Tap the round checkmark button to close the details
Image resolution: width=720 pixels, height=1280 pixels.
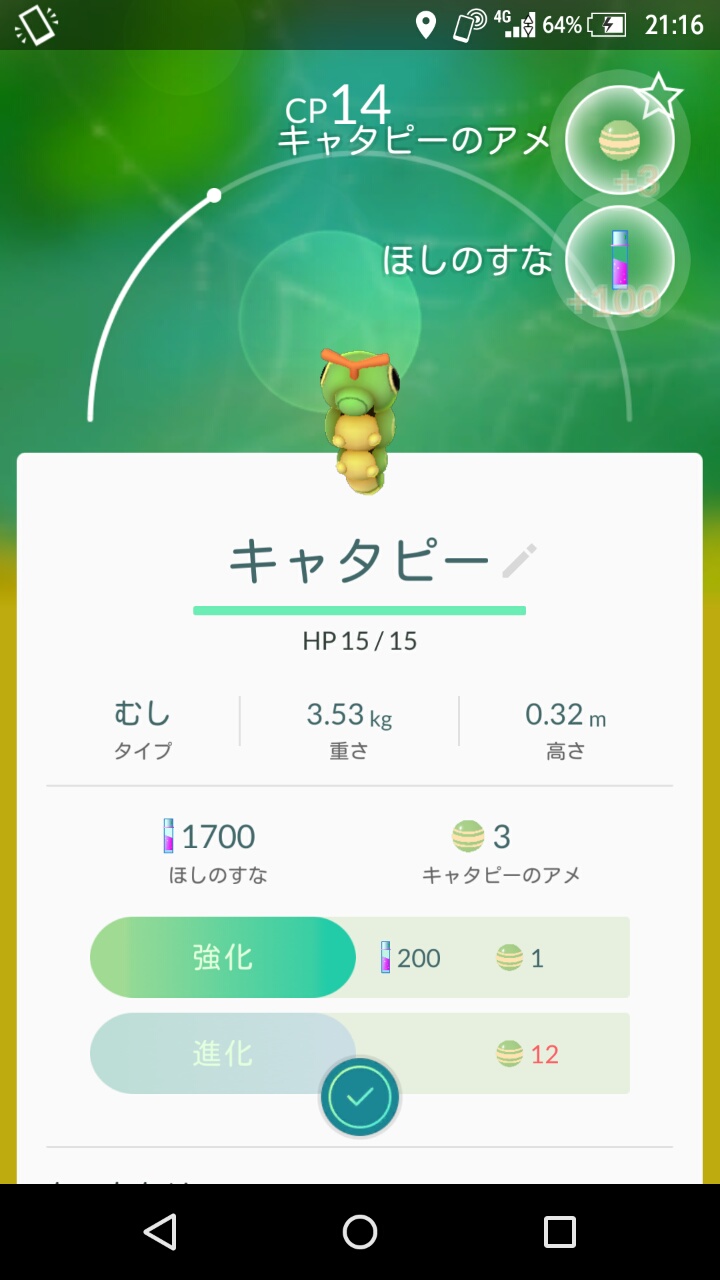coord(360,1097)
